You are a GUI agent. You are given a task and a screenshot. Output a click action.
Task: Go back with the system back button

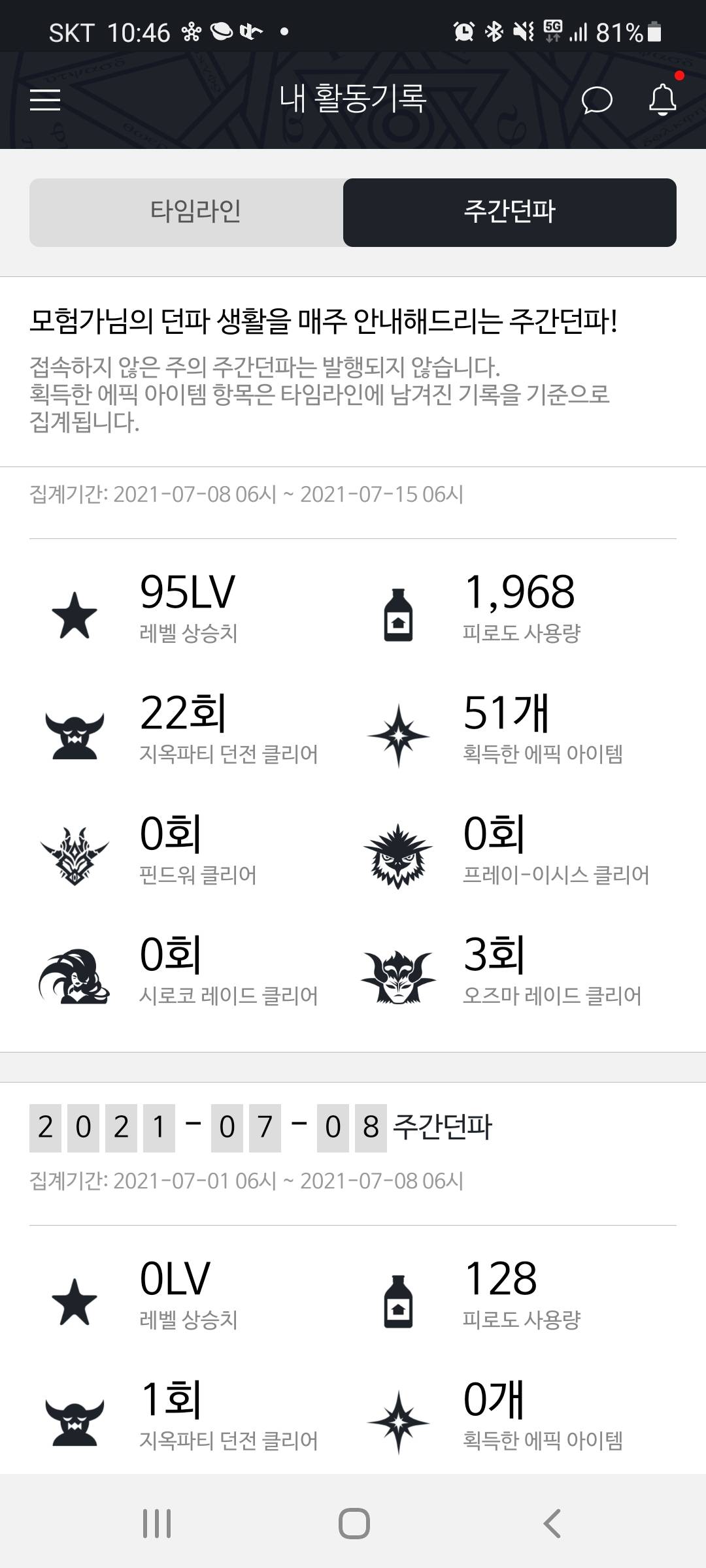click(x=552, y=1524)
